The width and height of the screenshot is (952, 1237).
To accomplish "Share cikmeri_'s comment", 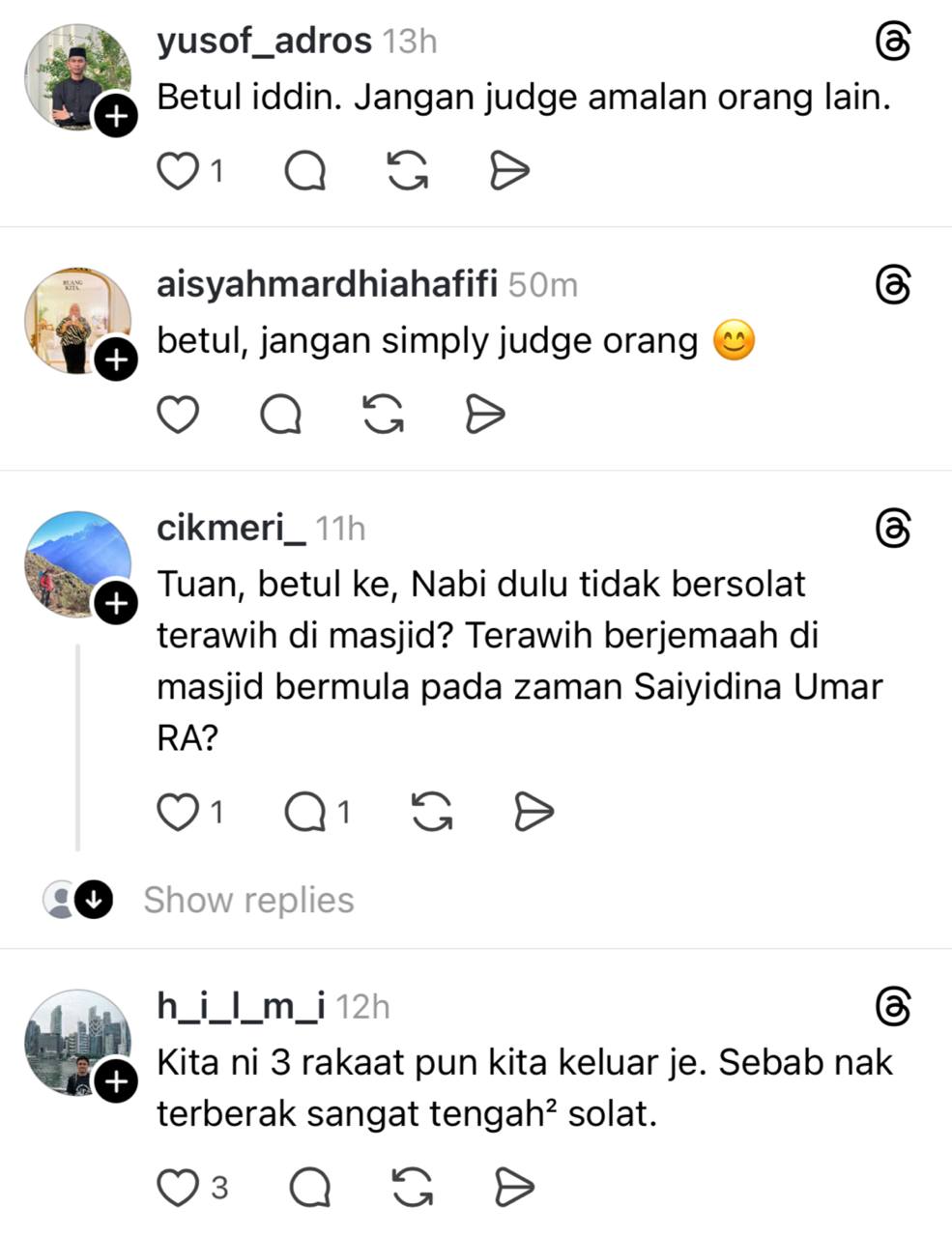I will tap(534, 812).
